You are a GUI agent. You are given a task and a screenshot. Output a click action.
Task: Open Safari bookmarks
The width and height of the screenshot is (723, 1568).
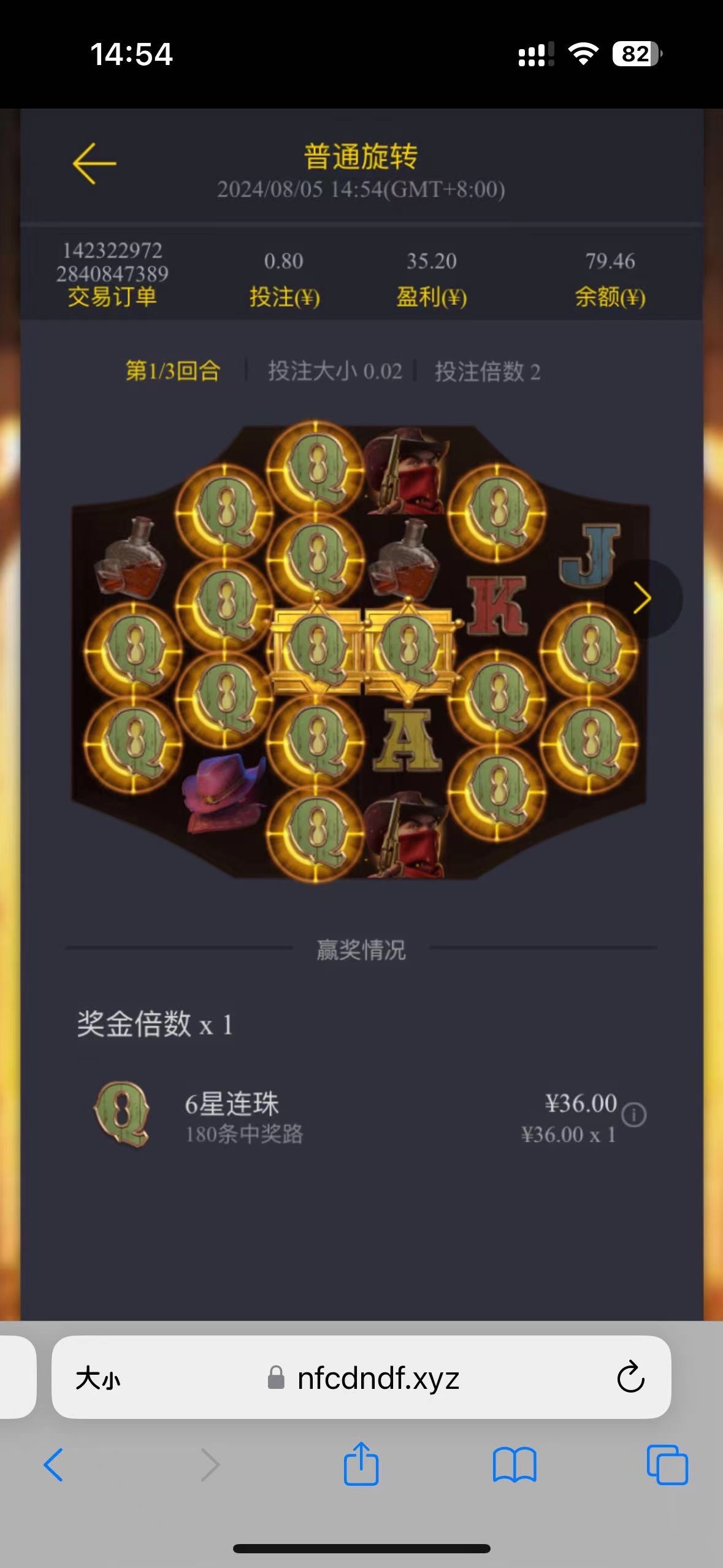[515, 1465]
